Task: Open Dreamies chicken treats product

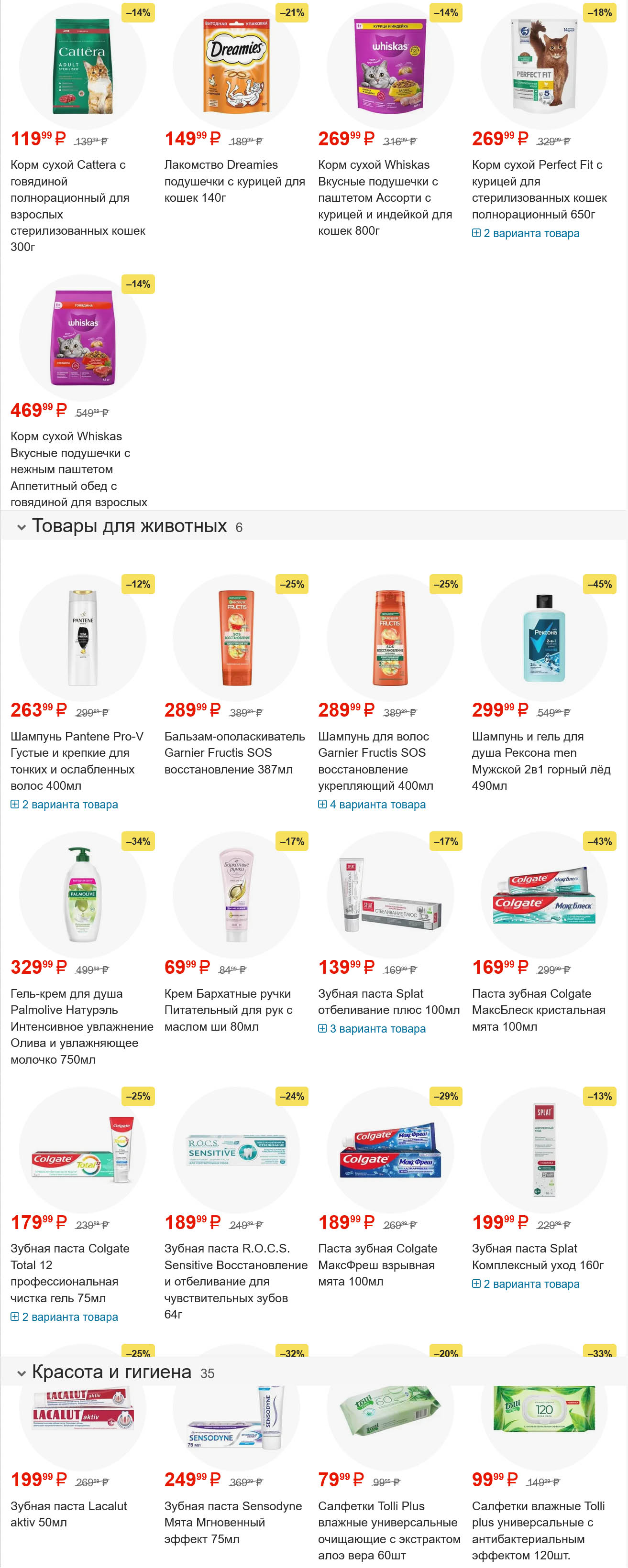Action: [234, 181]
